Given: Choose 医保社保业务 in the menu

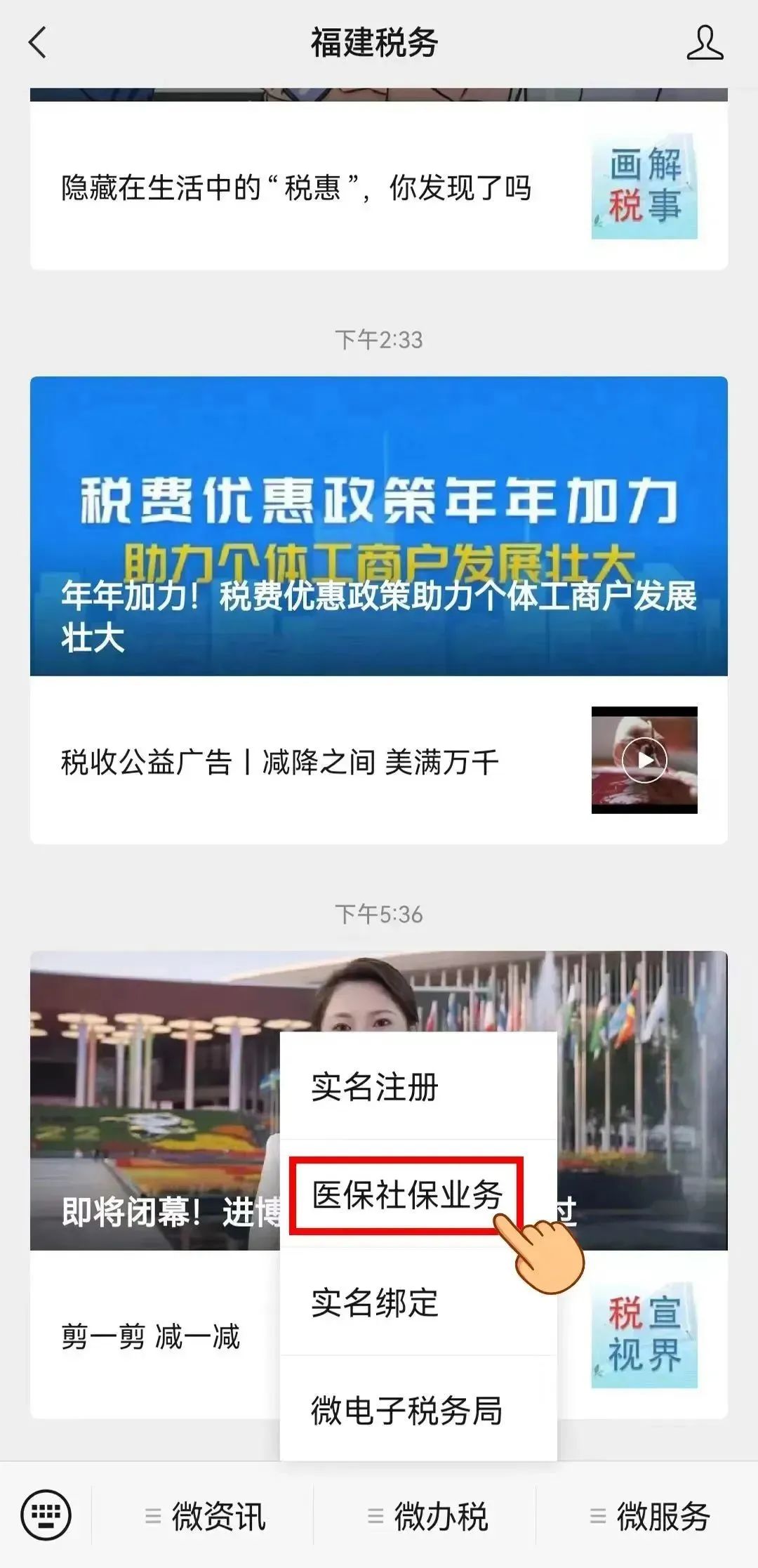Looking at the screenshot, I should [x=407, y=1194].
